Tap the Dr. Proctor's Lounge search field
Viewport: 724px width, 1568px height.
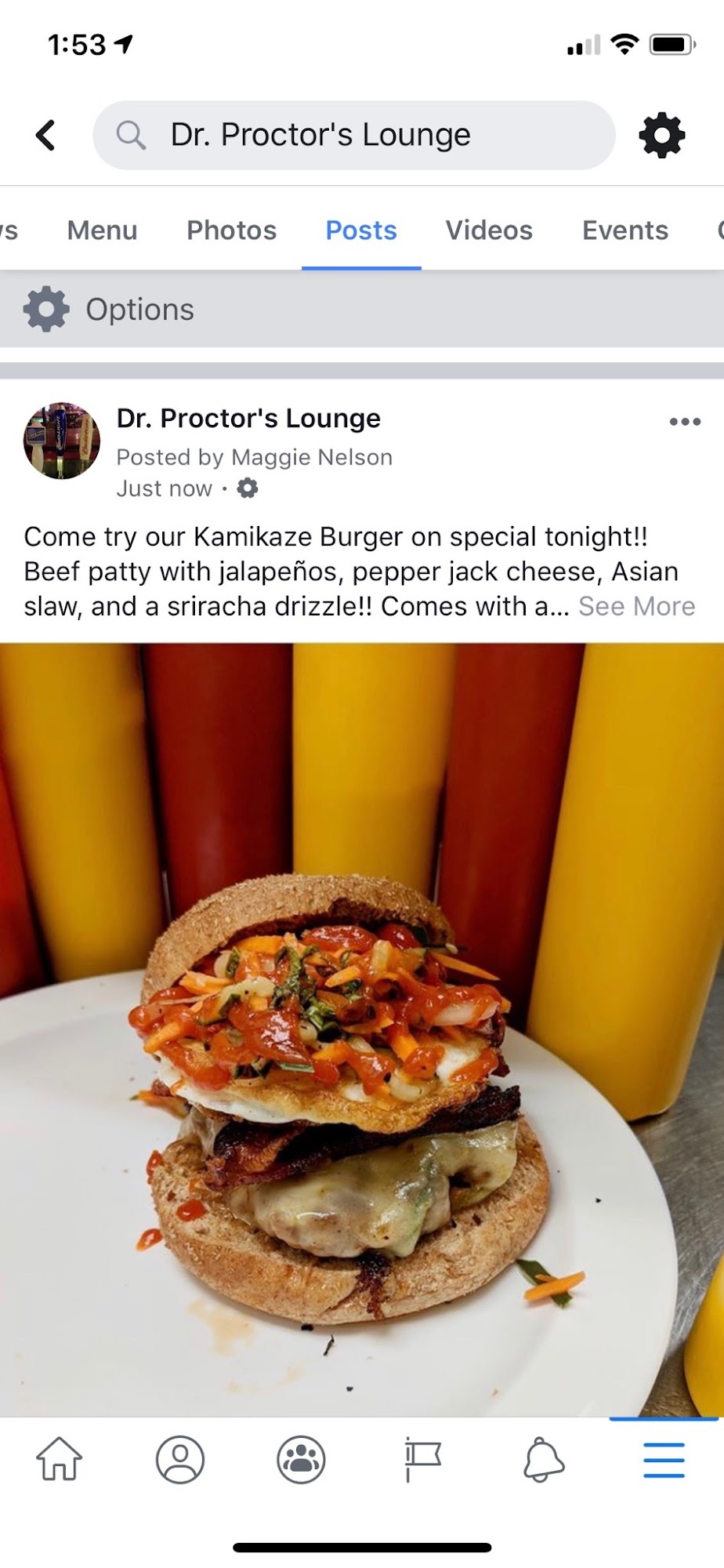pos(353,135)
